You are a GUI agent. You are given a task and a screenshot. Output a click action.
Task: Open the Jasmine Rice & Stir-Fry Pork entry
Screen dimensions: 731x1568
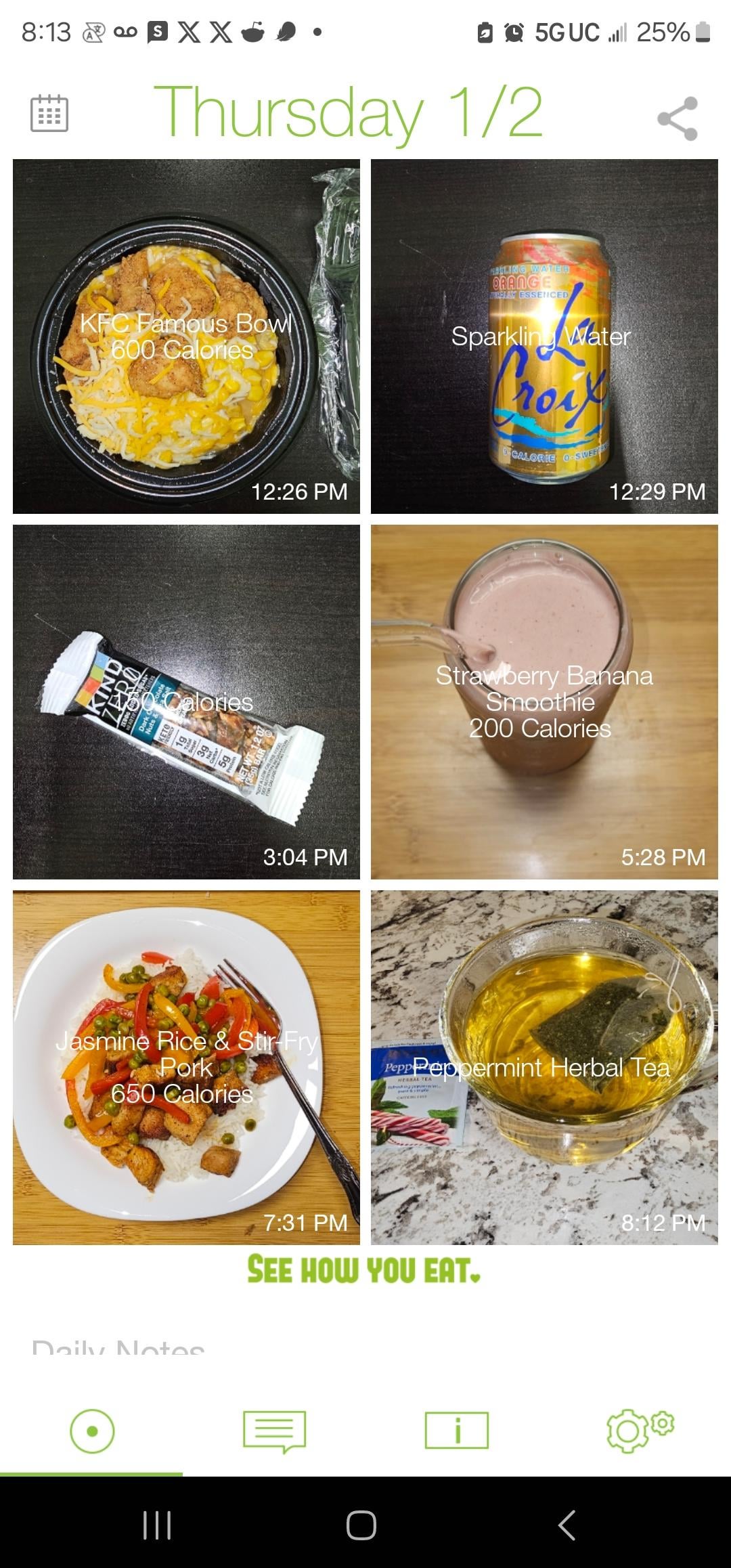186,1068
